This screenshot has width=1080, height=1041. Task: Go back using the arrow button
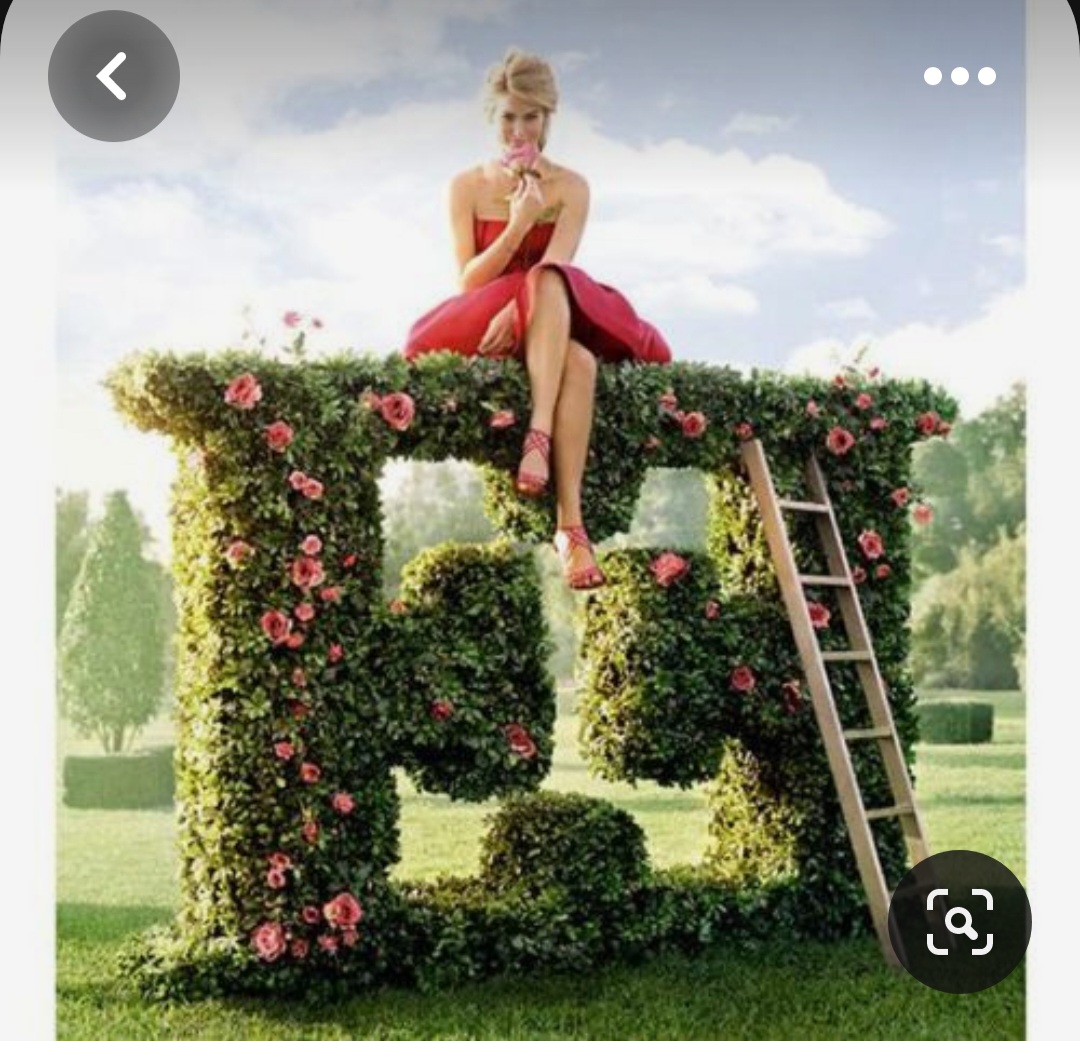[x=113, y=76]
